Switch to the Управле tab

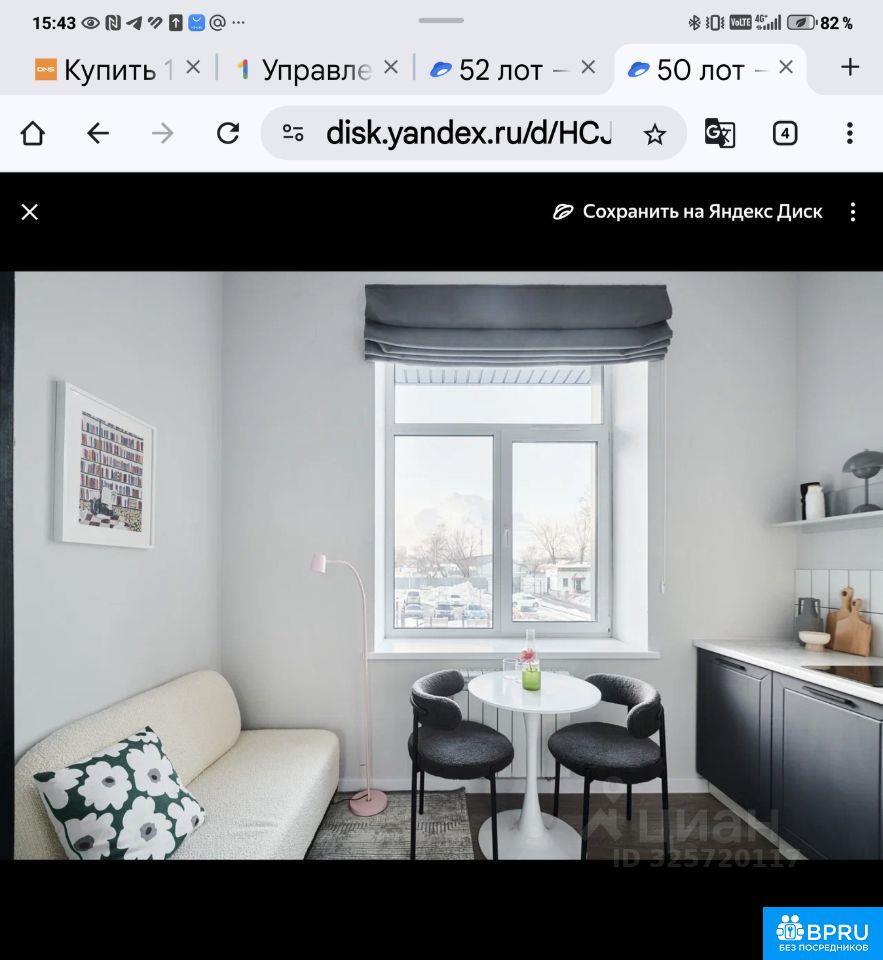pyautogui.click(x=304, y=69)
